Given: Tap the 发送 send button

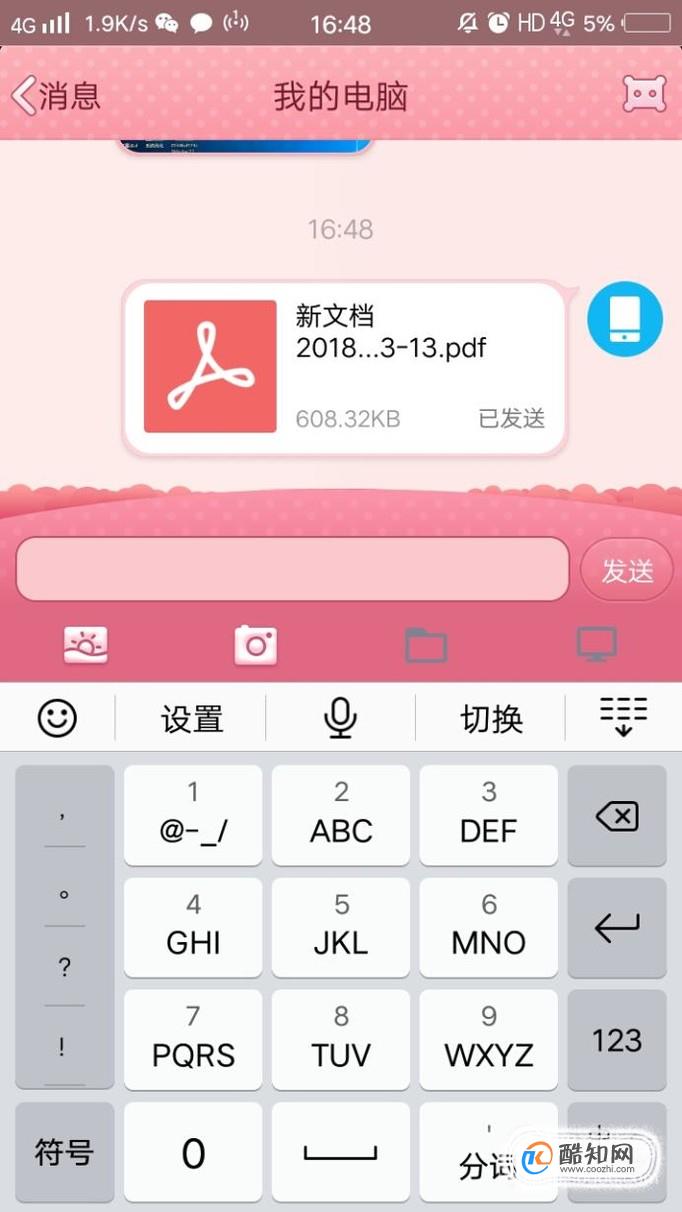Looking at the screenshot, I should [627, 571].
